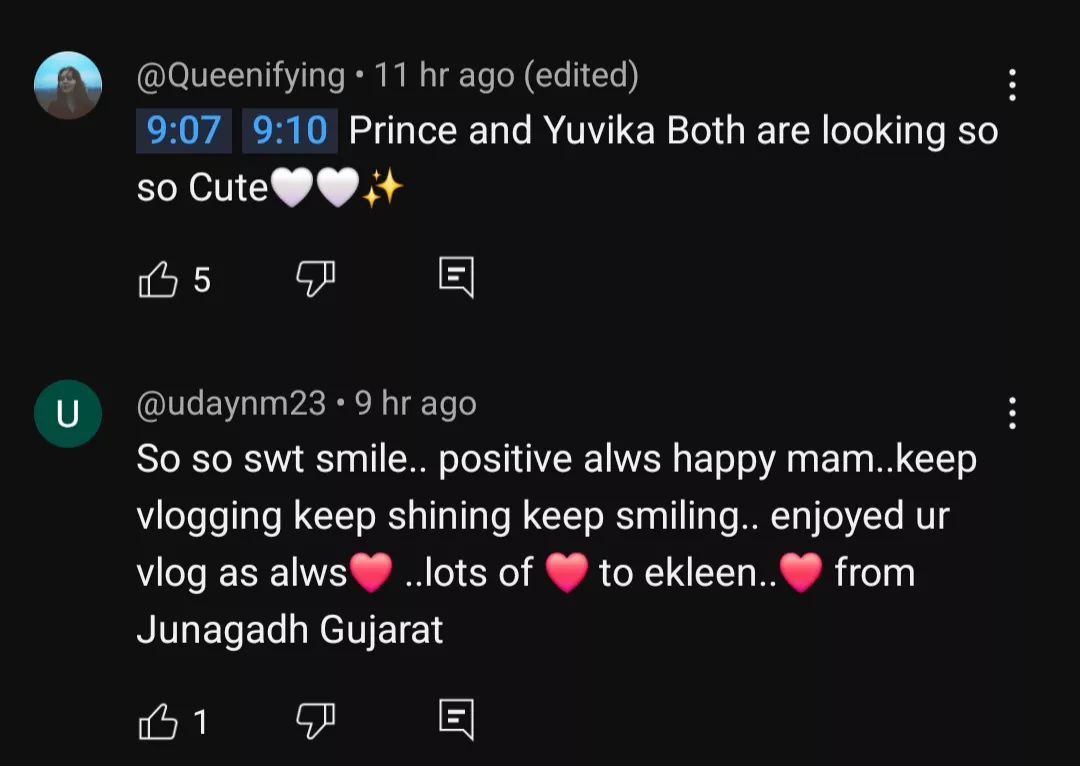Reply to @udaynm23's comment
Viewport: 1080px width, 766px height.
point(456,719)
